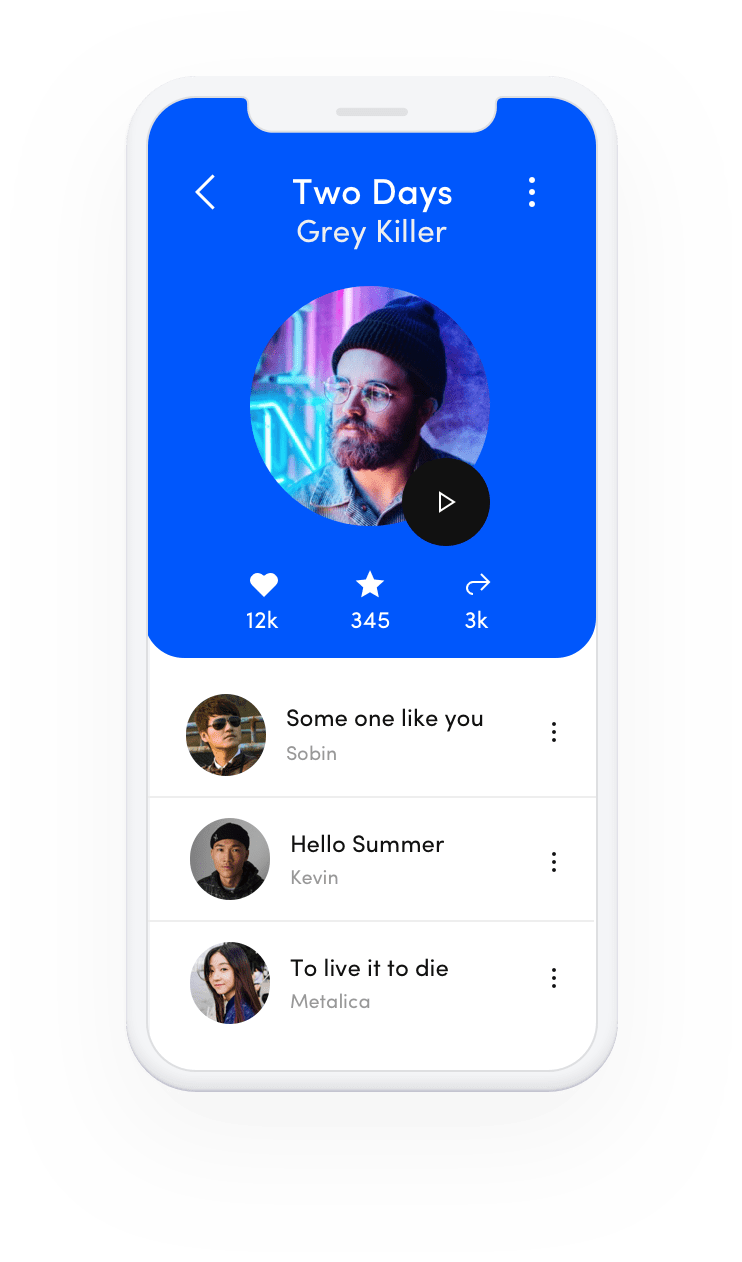Share the track via the arrow icon
742x1262 pixels.
coord(478,585)
